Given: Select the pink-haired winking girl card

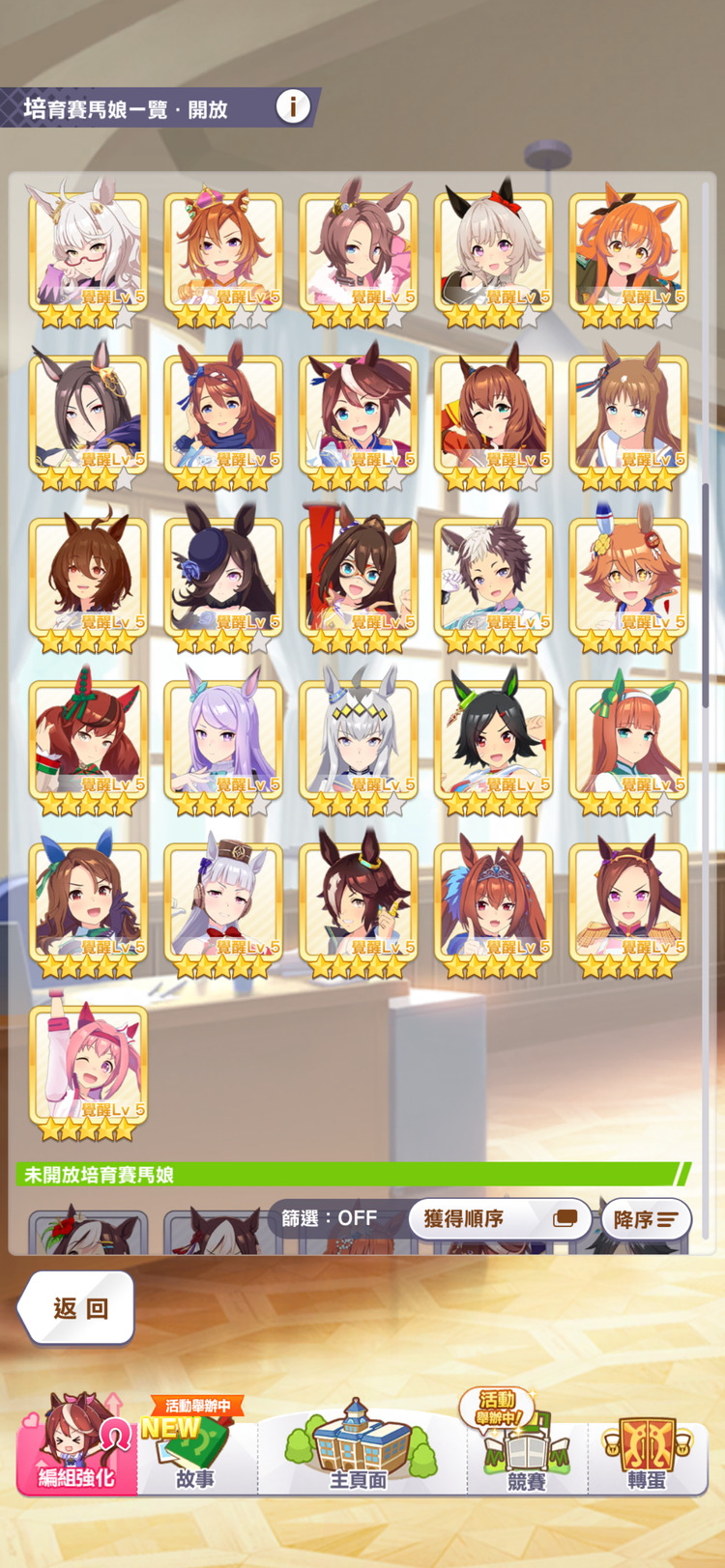Looking at the screenshot, I should coord(88,1068).
